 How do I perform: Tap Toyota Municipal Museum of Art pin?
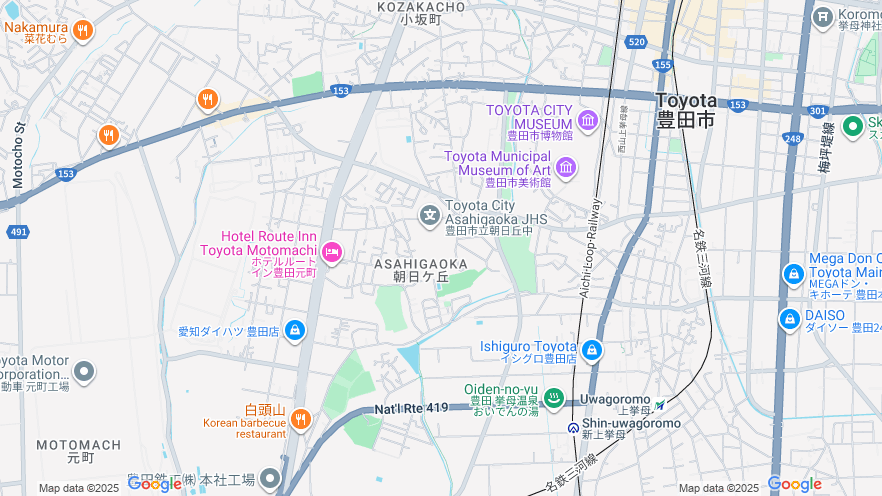pyautogui.click(x=567, y=166)
